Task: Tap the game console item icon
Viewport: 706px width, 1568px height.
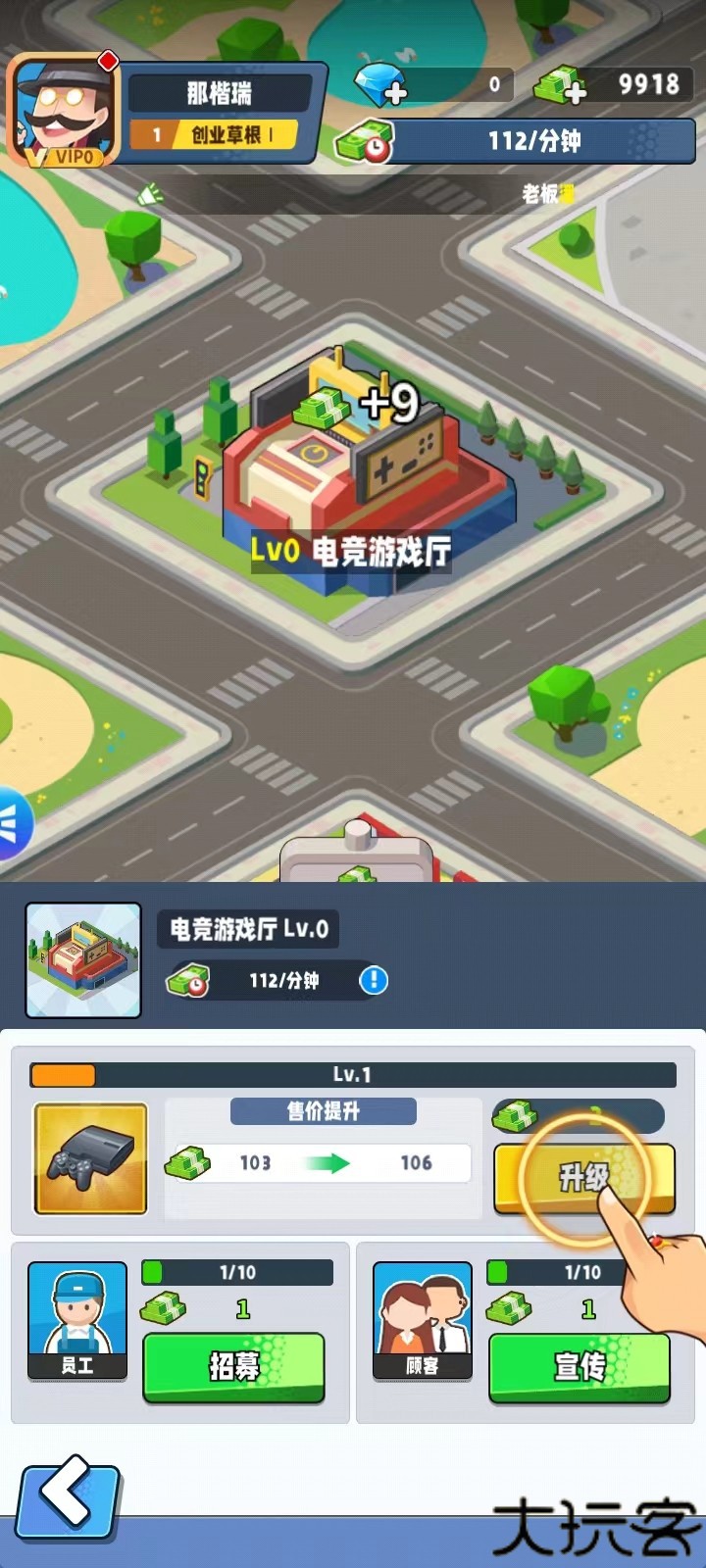Action: tap(90, 1158)
